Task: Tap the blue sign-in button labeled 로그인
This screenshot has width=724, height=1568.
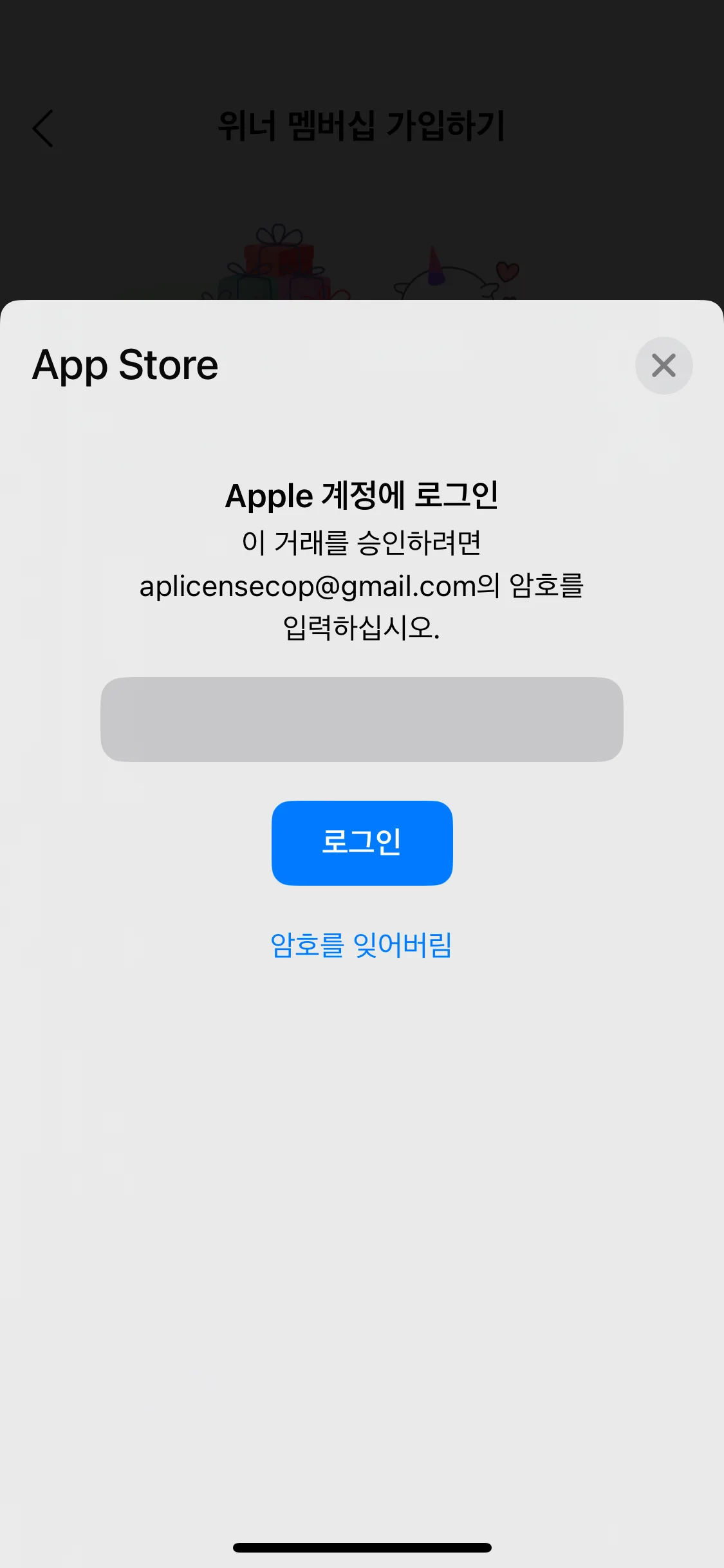Action: click(362, 843)
